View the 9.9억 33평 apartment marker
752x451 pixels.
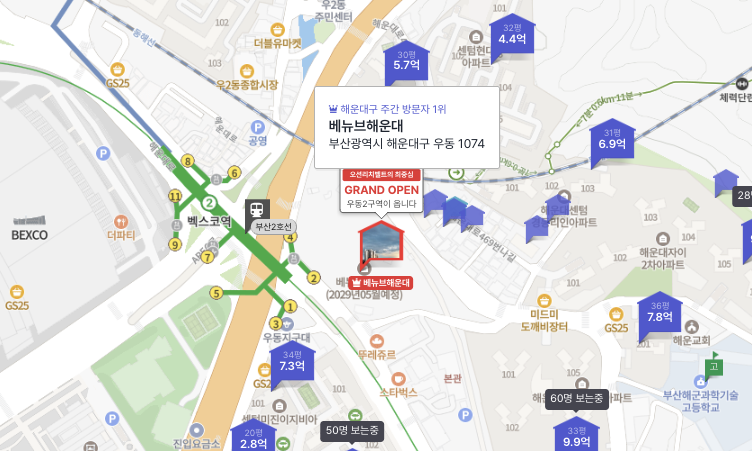point(577,438)
